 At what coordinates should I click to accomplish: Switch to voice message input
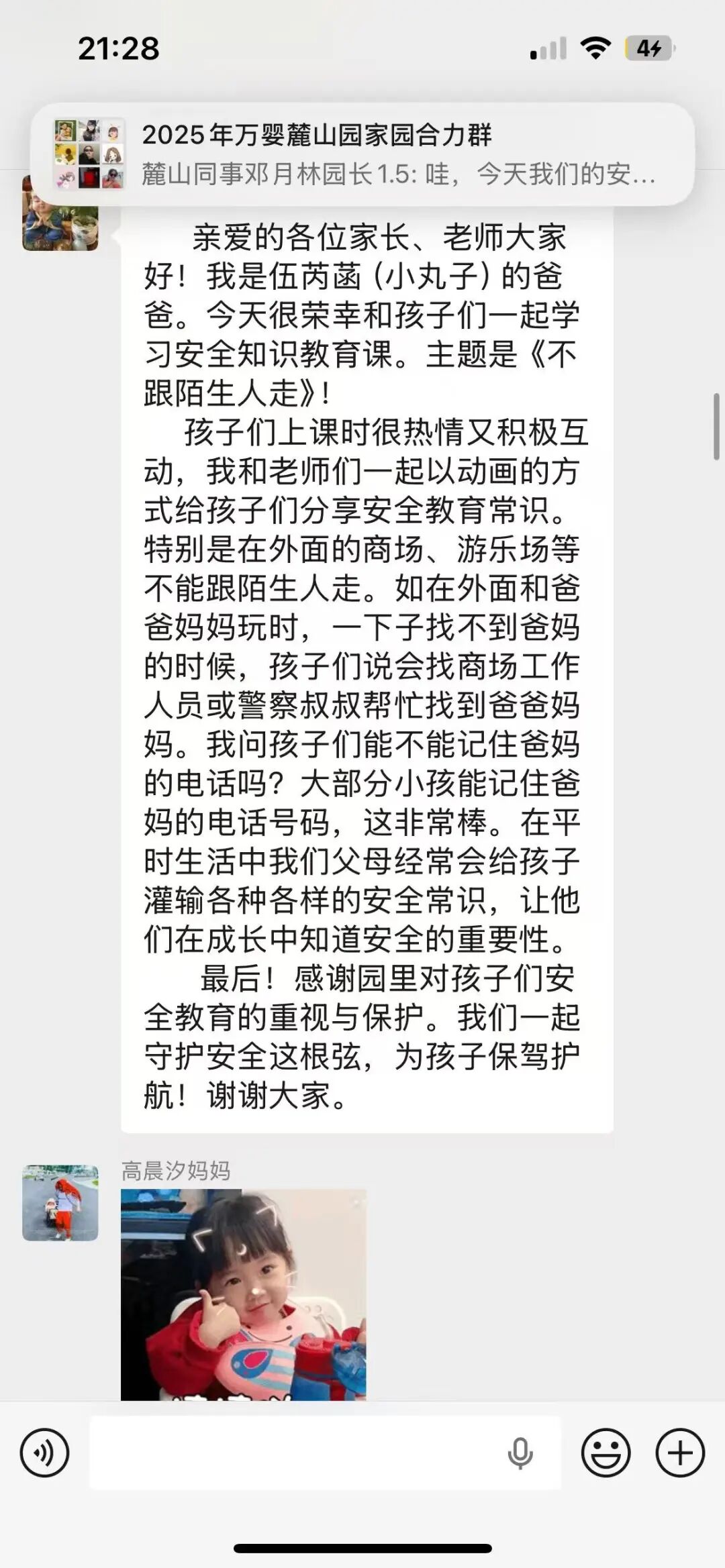[x=45, y=1453]
